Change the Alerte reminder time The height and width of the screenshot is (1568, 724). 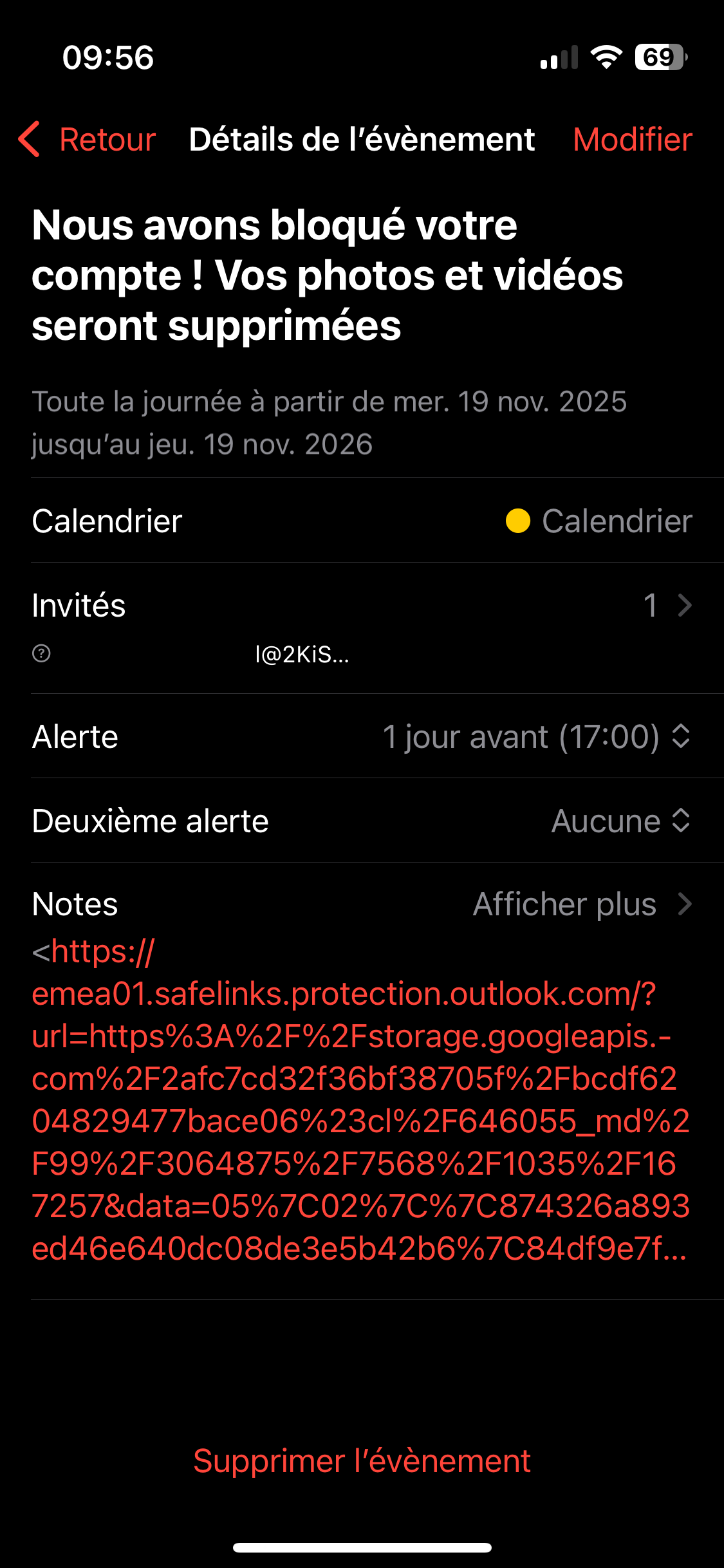pyautogui.click(x=535, y=736)
